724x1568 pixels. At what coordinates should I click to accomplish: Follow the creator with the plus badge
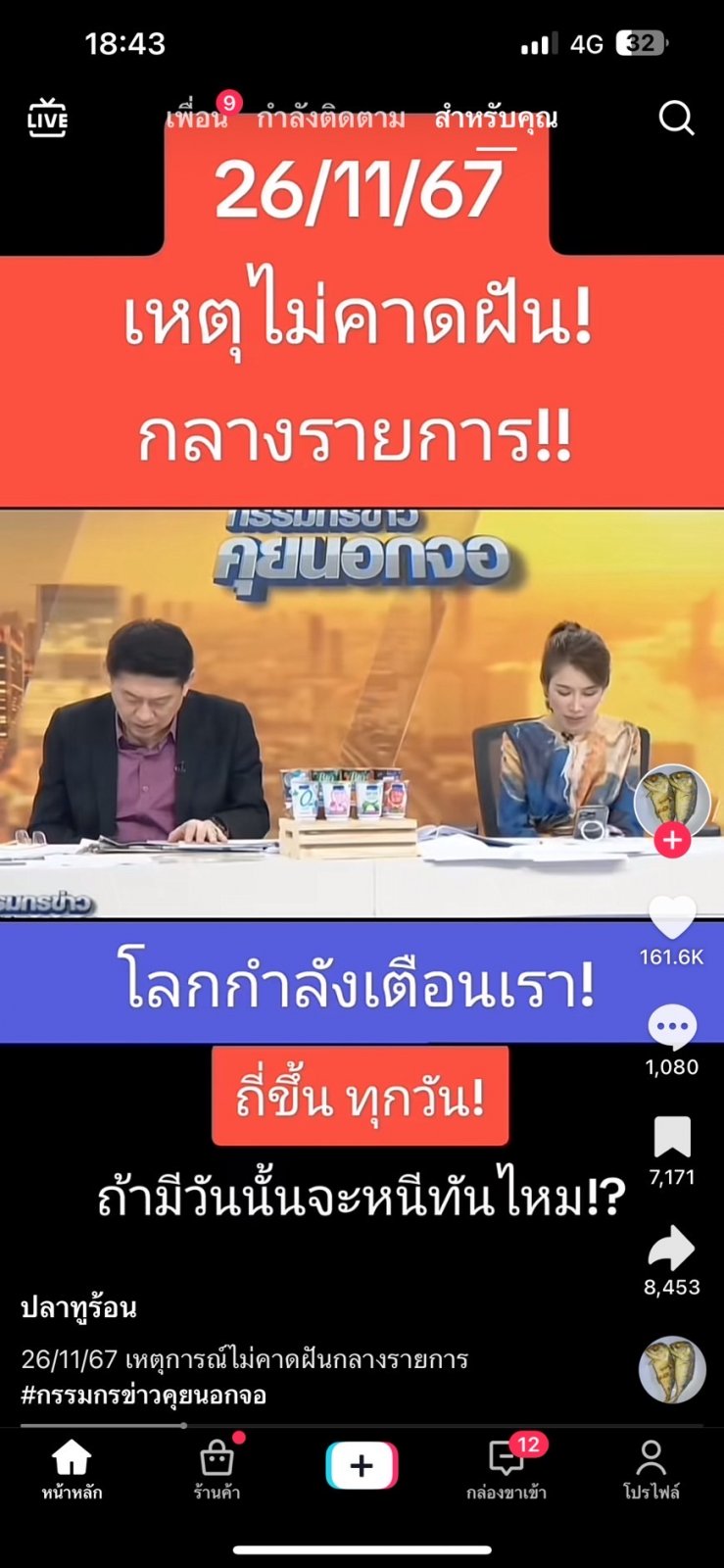coord(672,841)
